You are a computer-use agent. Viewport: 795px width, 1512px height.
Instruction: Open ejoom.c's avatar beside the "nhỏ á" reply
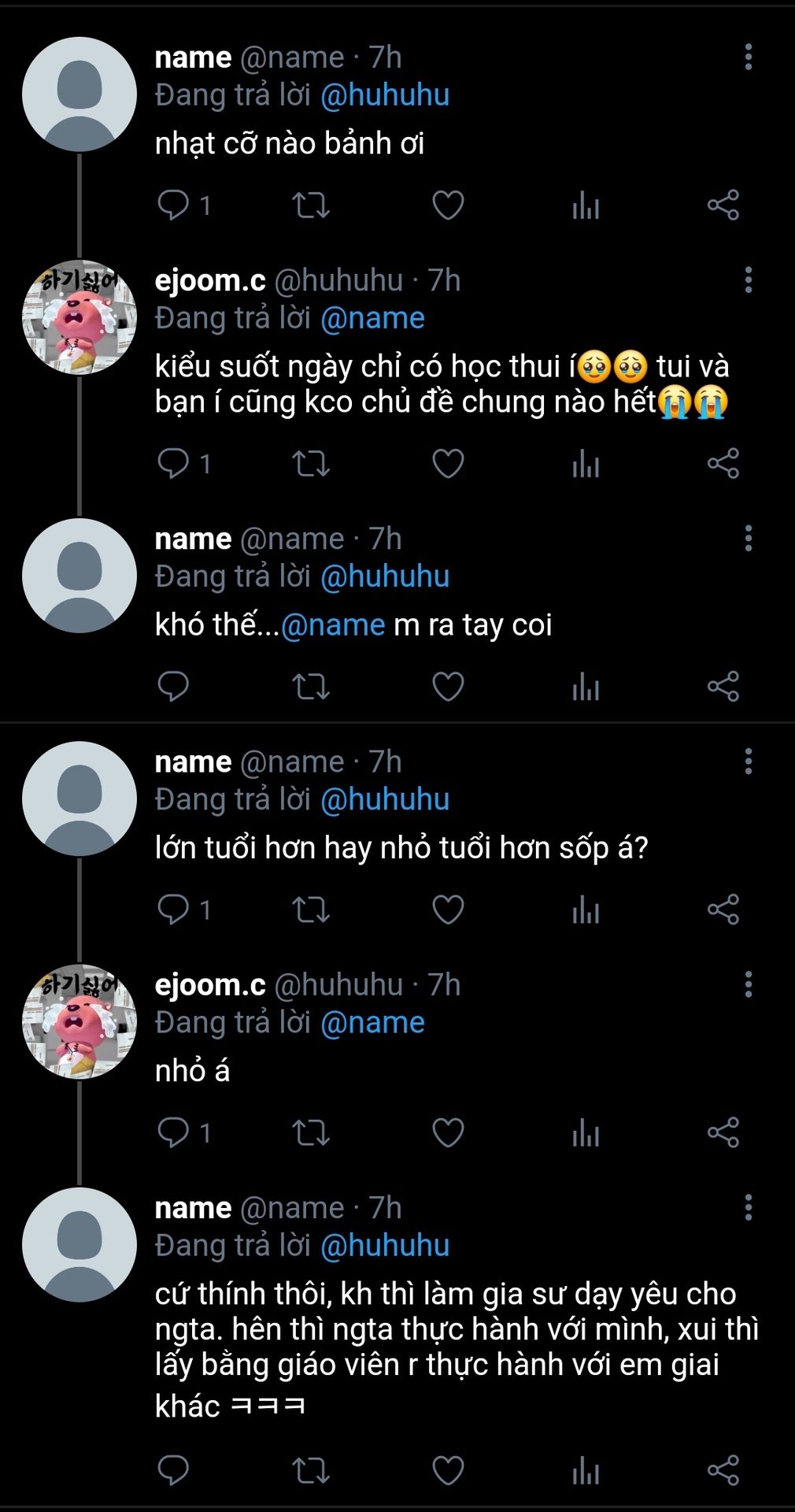(x=79, y=1021)
